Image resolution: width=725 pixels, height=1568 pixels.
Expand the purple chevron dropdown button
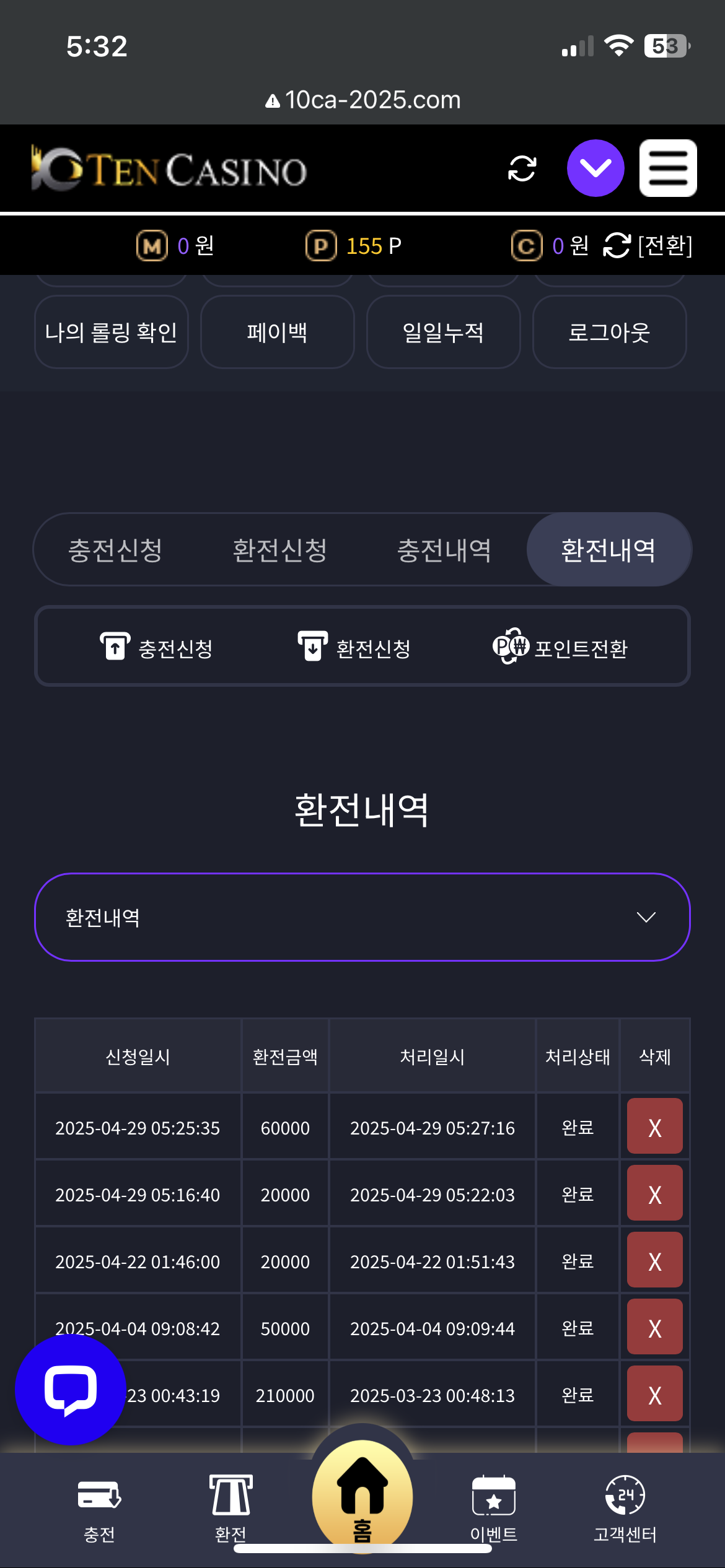click(595, 168)
